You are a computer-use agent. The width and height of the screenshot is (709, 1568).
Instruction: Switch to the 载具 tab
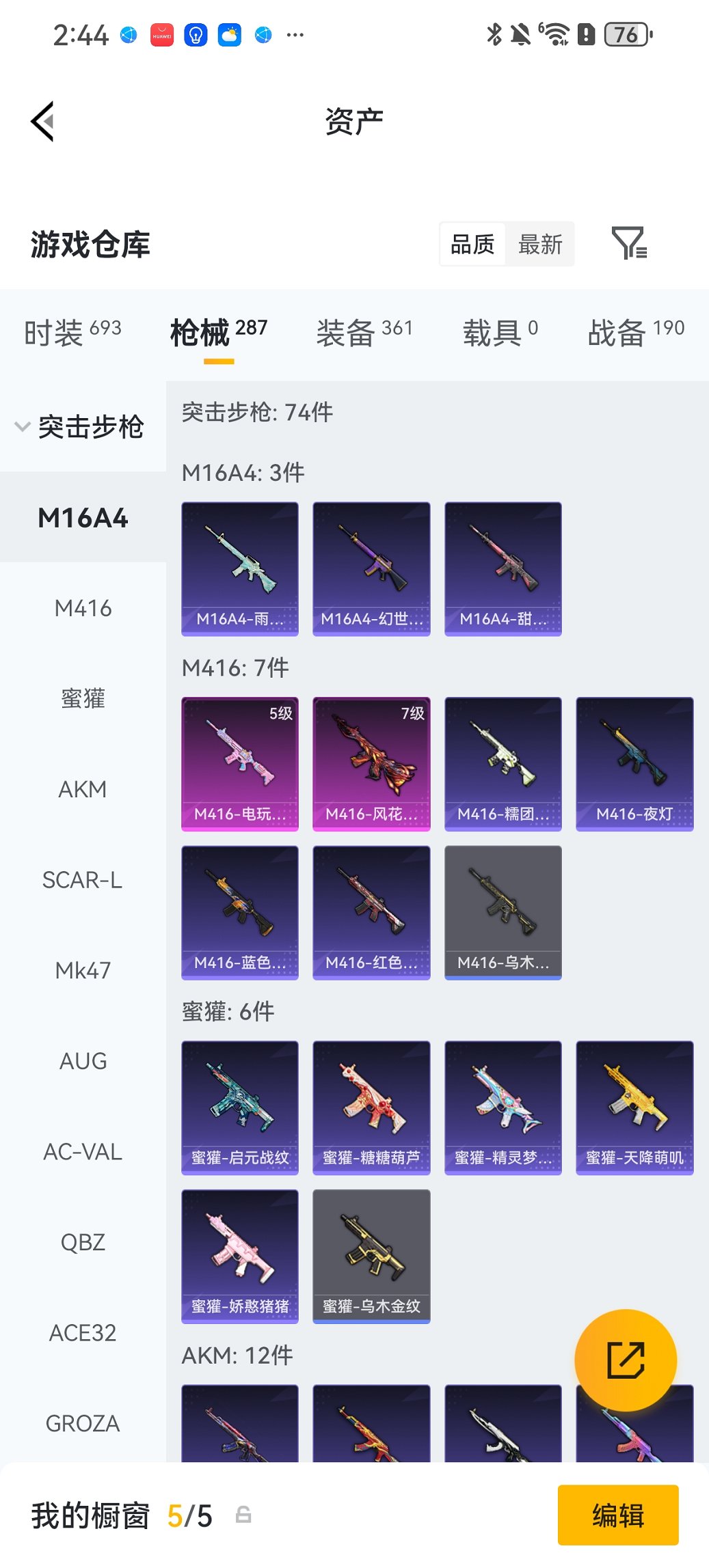pyautogui.click(x=500, y=332)
